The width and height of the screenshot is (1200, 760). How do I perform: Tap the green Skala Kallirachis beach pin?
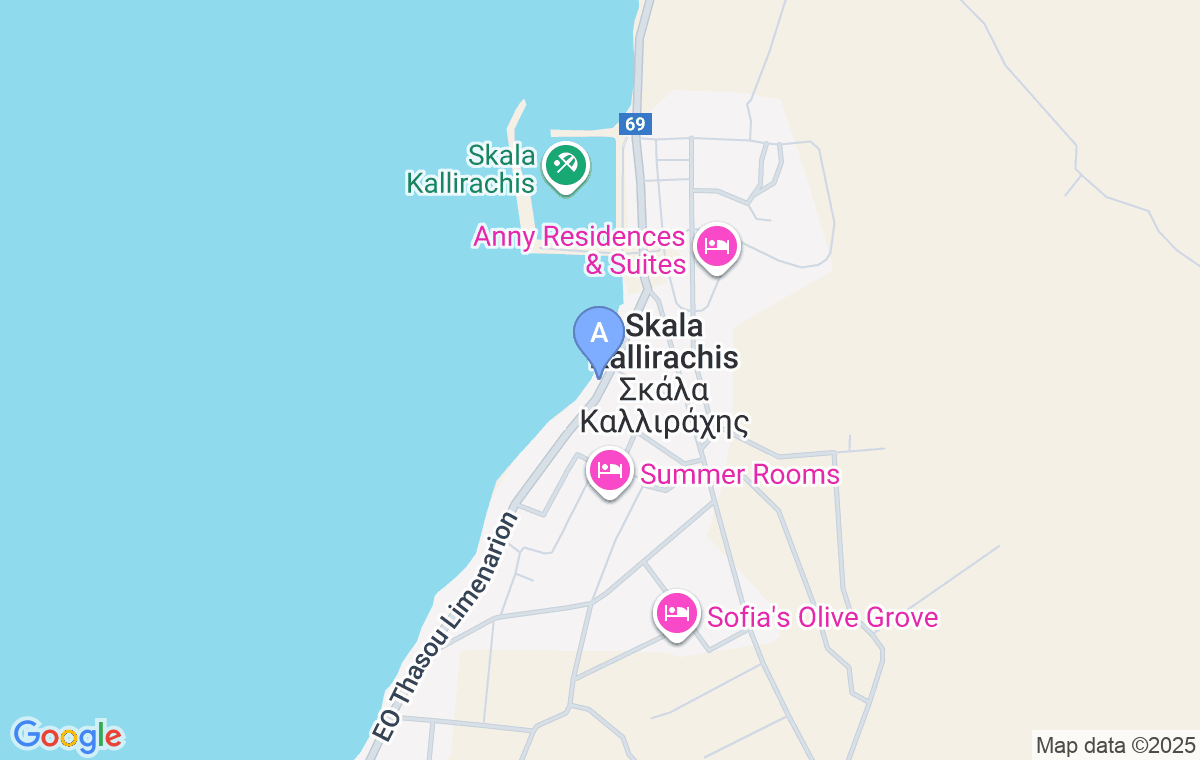point(566,166)
